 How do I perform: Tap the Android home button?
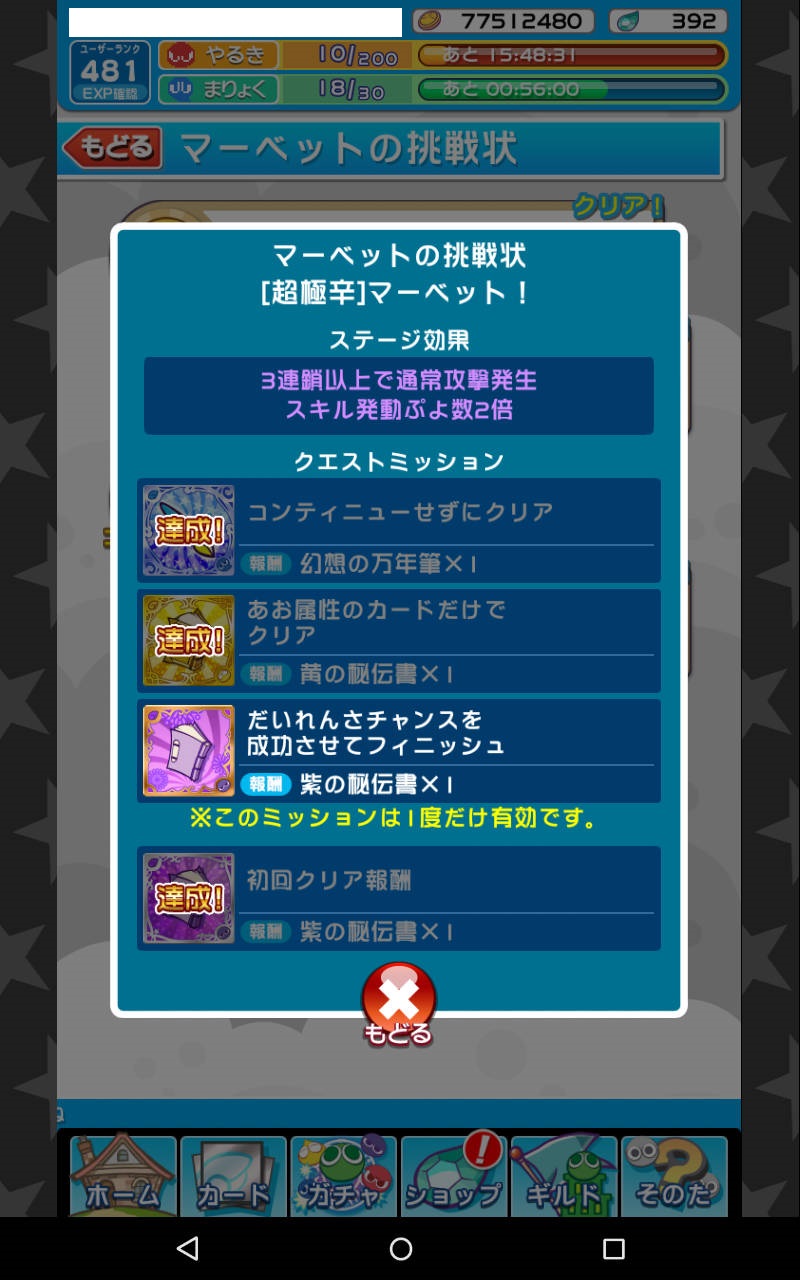[x=400, y=1248]
